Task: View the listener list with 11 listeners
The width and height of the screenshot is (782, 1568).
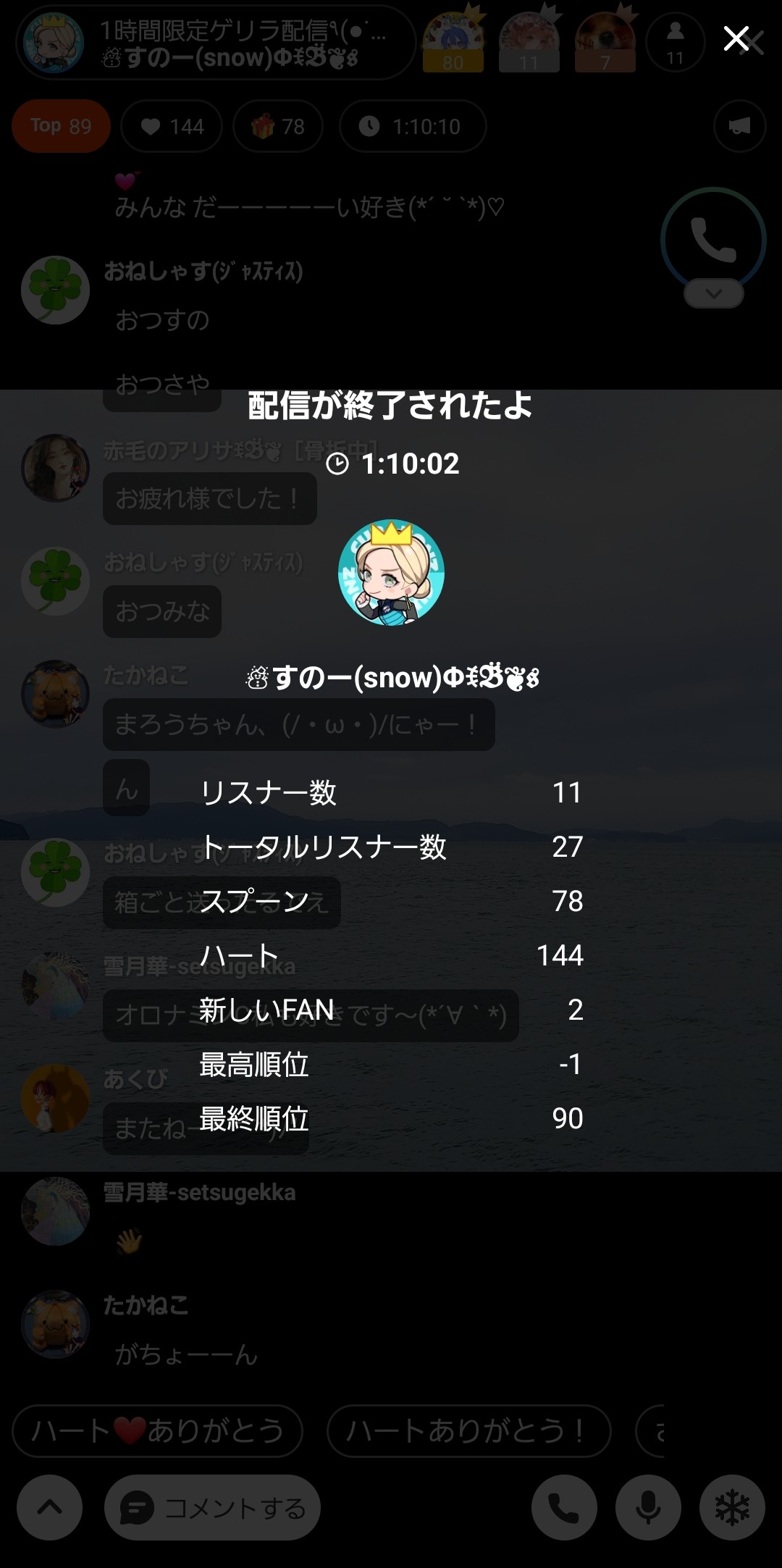Action: [675, 42]
